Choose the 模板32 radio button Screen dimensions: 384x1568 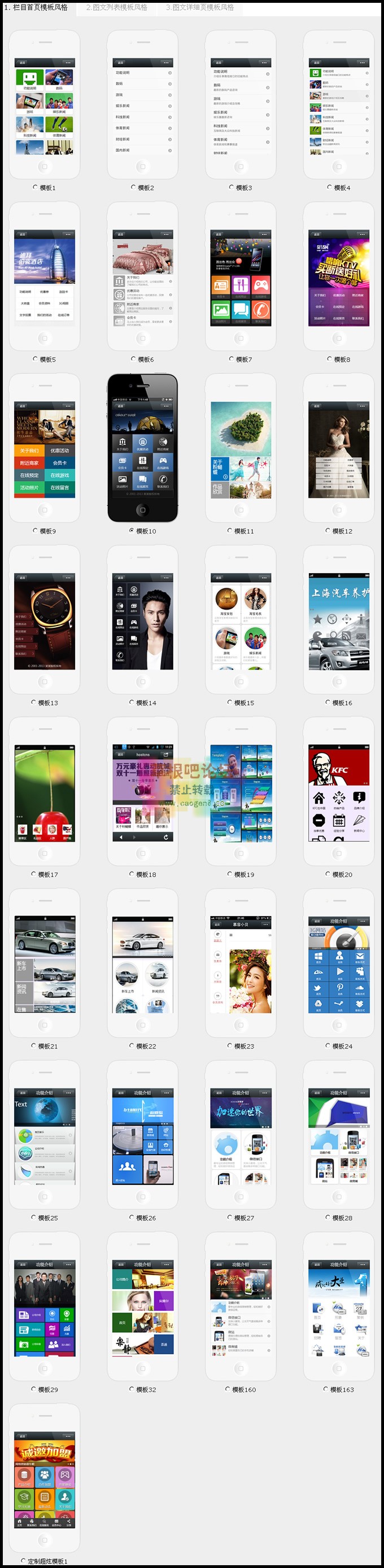coord(131,1389)
